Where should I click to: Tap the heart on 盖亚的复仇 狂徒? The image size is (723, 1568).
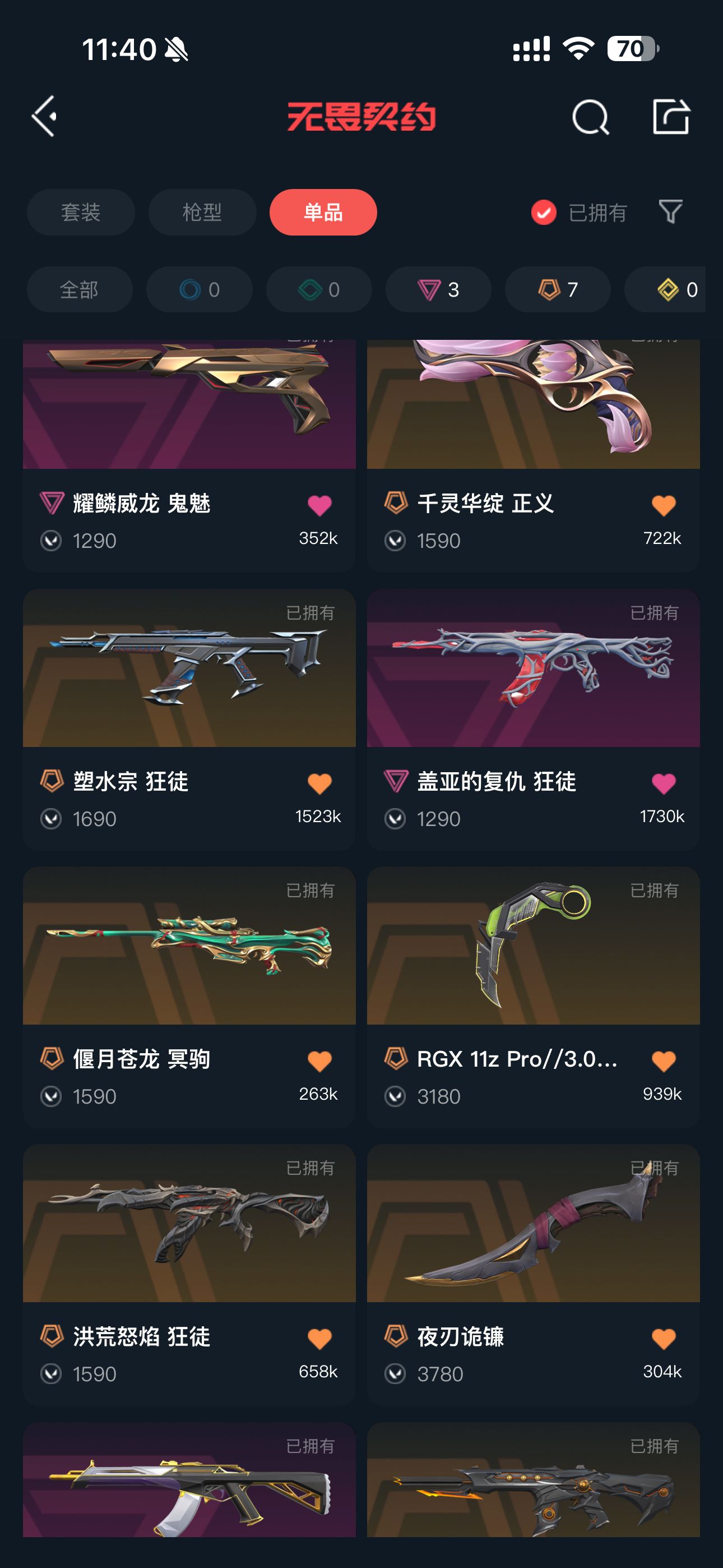click(x=664, y=783)
